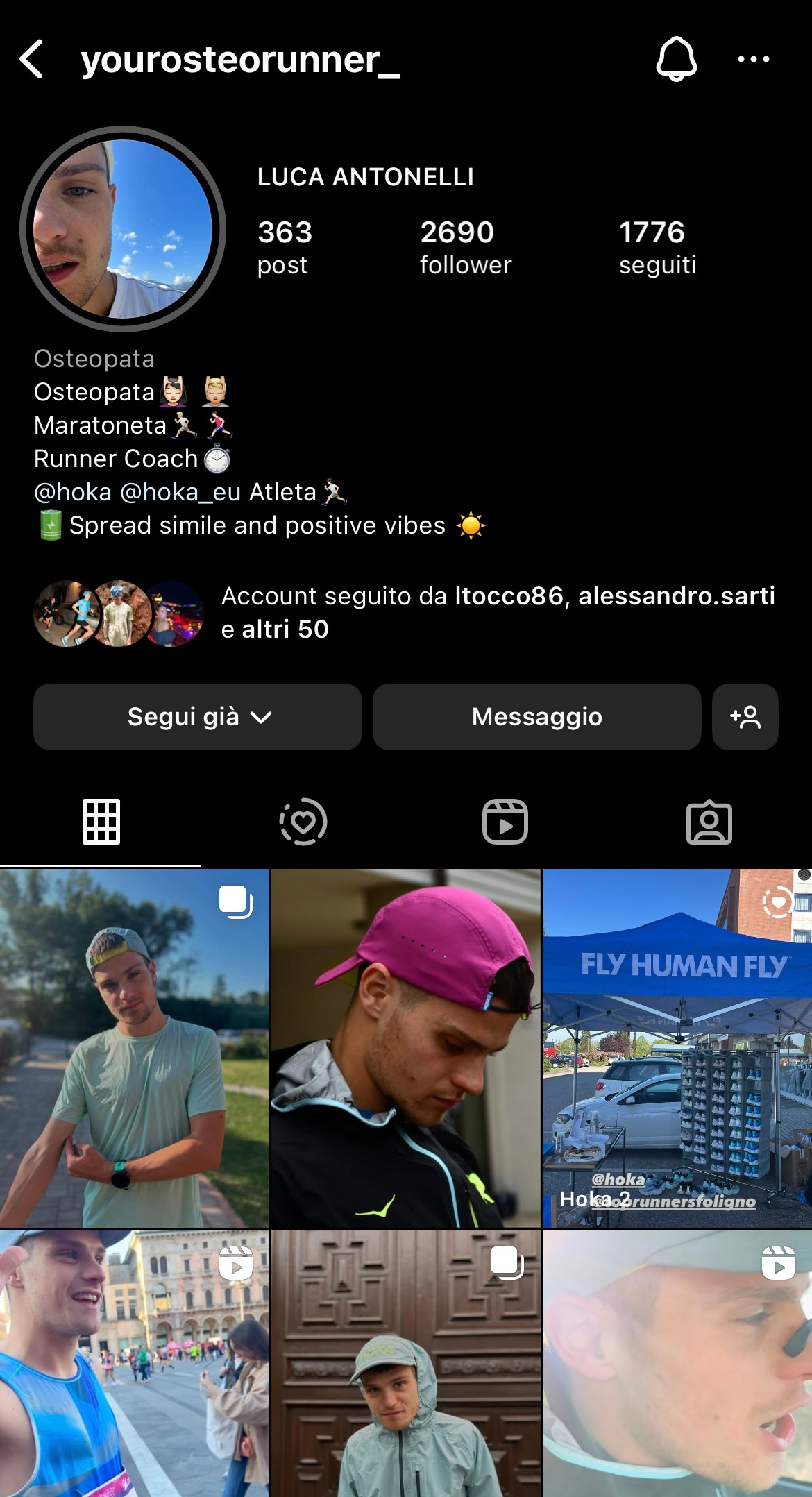Open the profile picture story
This screenshot has height=1497, width=812.
[123, 229]
